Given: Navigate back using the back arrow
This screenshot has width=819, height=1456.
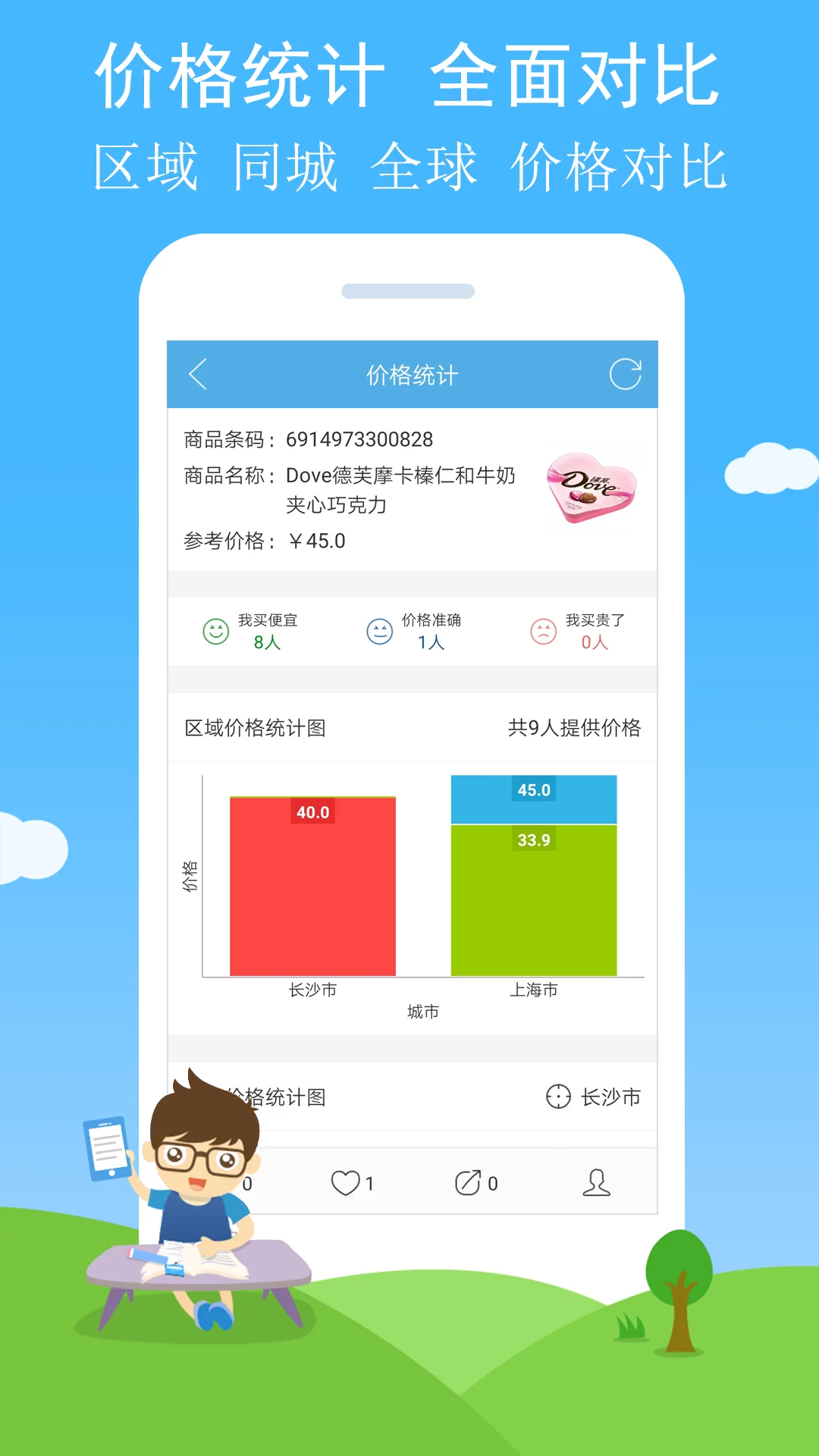Looking at the screenshot, I should 199,375.
